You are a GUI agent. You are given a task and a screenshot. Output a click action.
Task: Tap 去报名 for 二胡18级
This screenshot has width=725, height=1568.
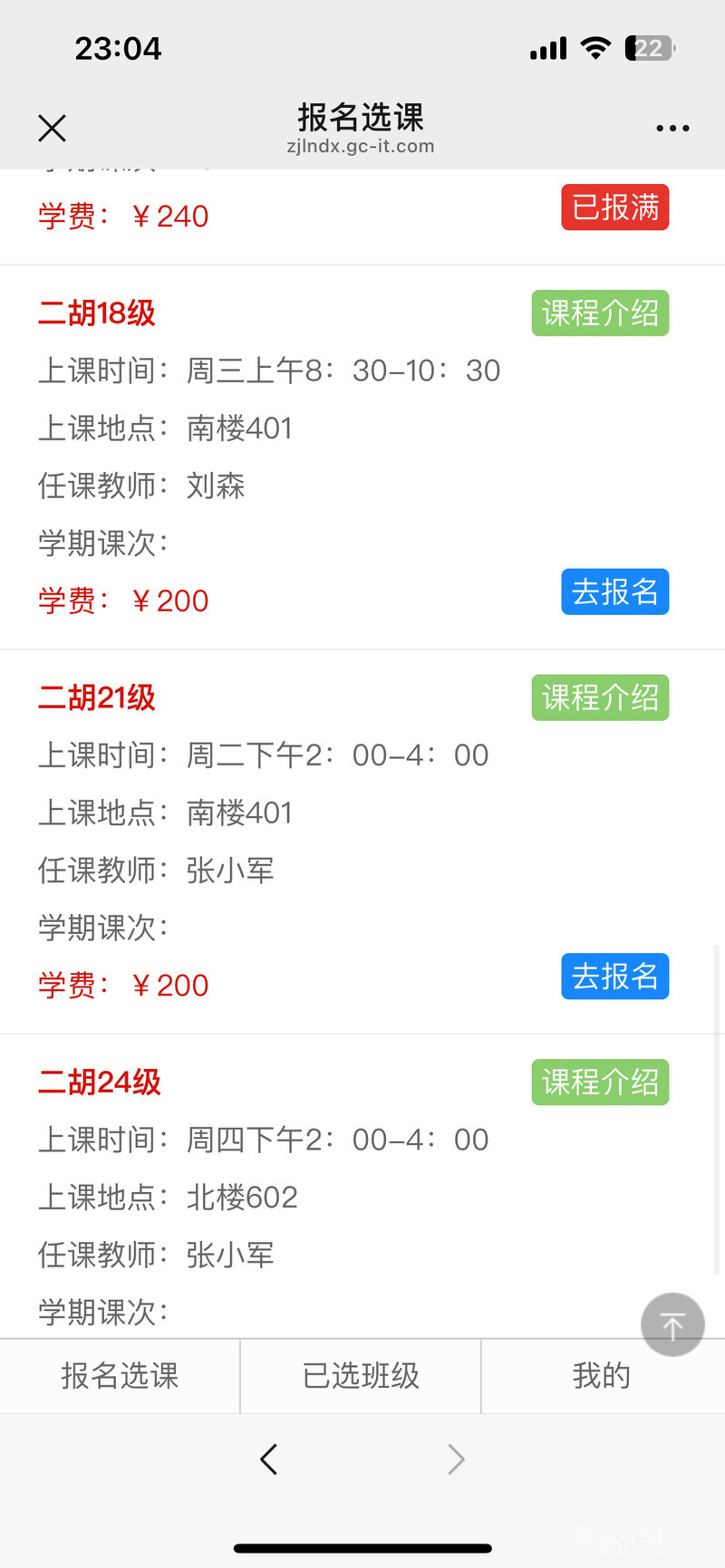tap(614, 592)
